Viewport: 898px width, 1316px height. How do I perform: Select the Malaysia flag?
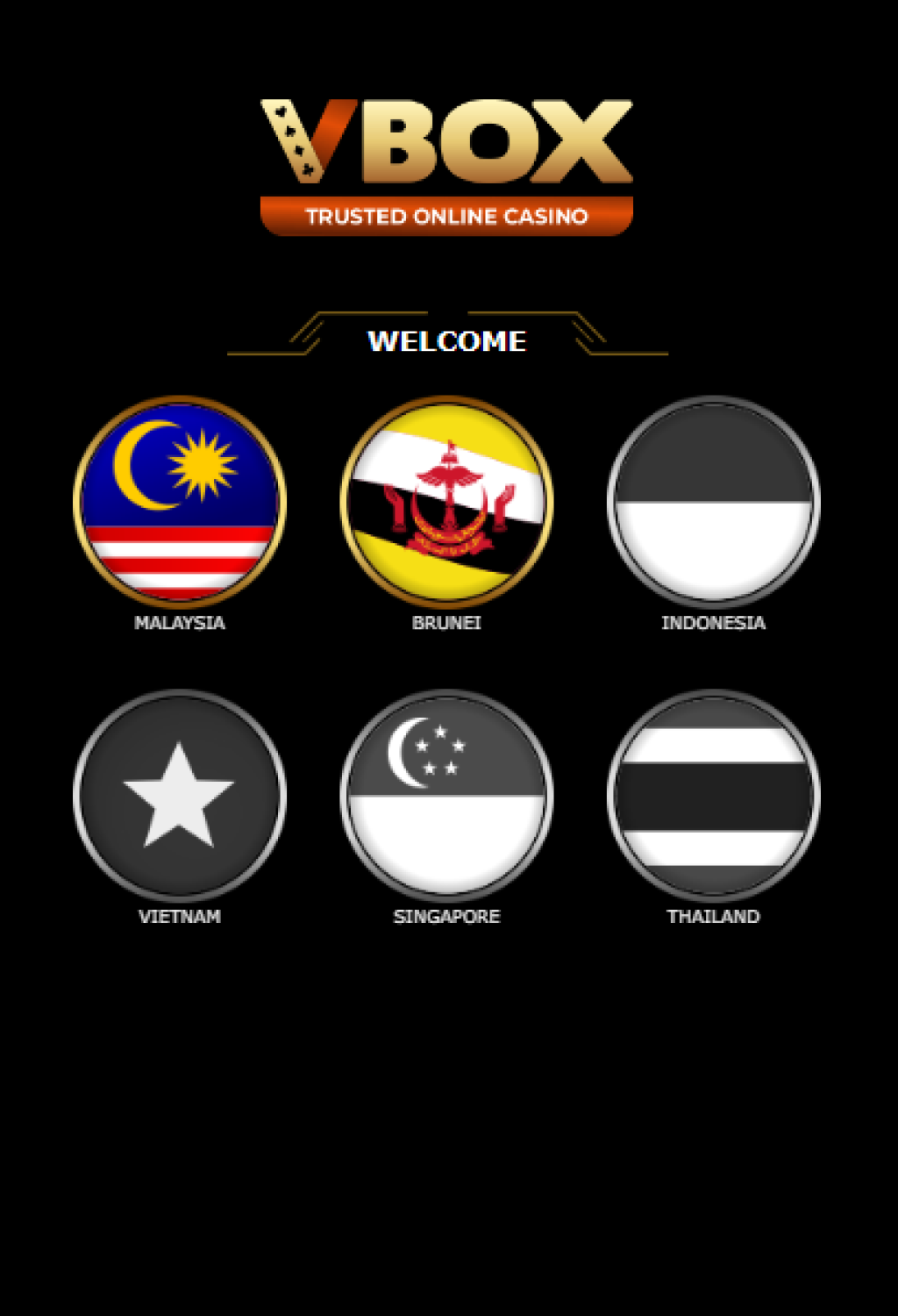click(x=180, y=501)
